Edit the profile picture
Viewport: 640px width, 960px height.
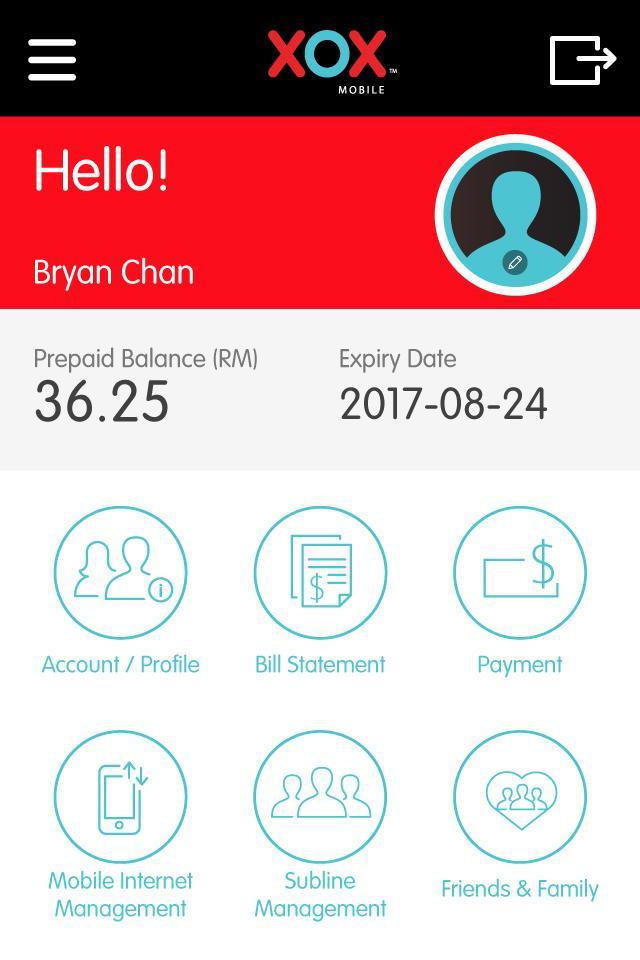coord(515,262)
